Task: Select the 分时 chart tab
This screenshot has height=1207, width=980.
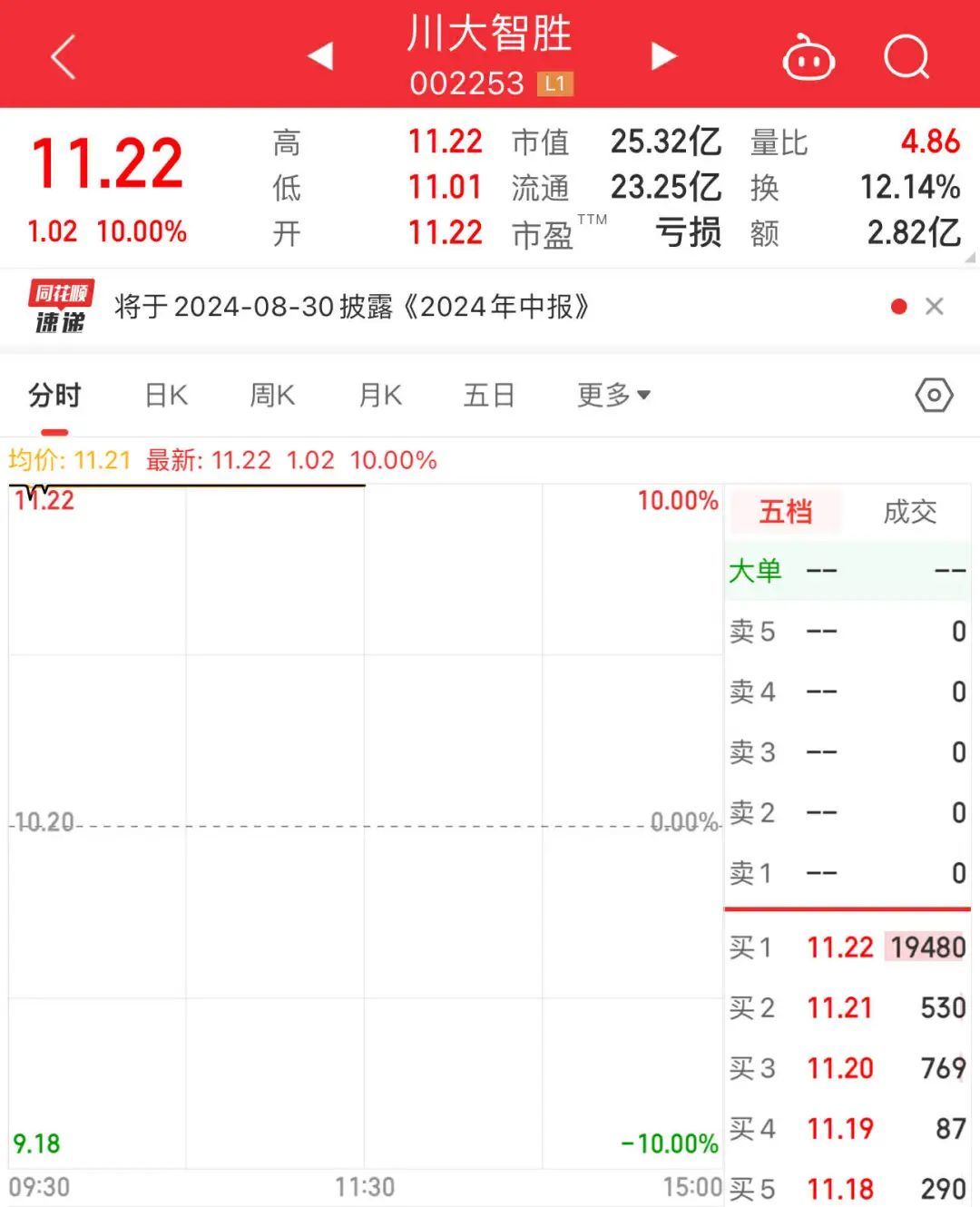Action: [54, 396]
